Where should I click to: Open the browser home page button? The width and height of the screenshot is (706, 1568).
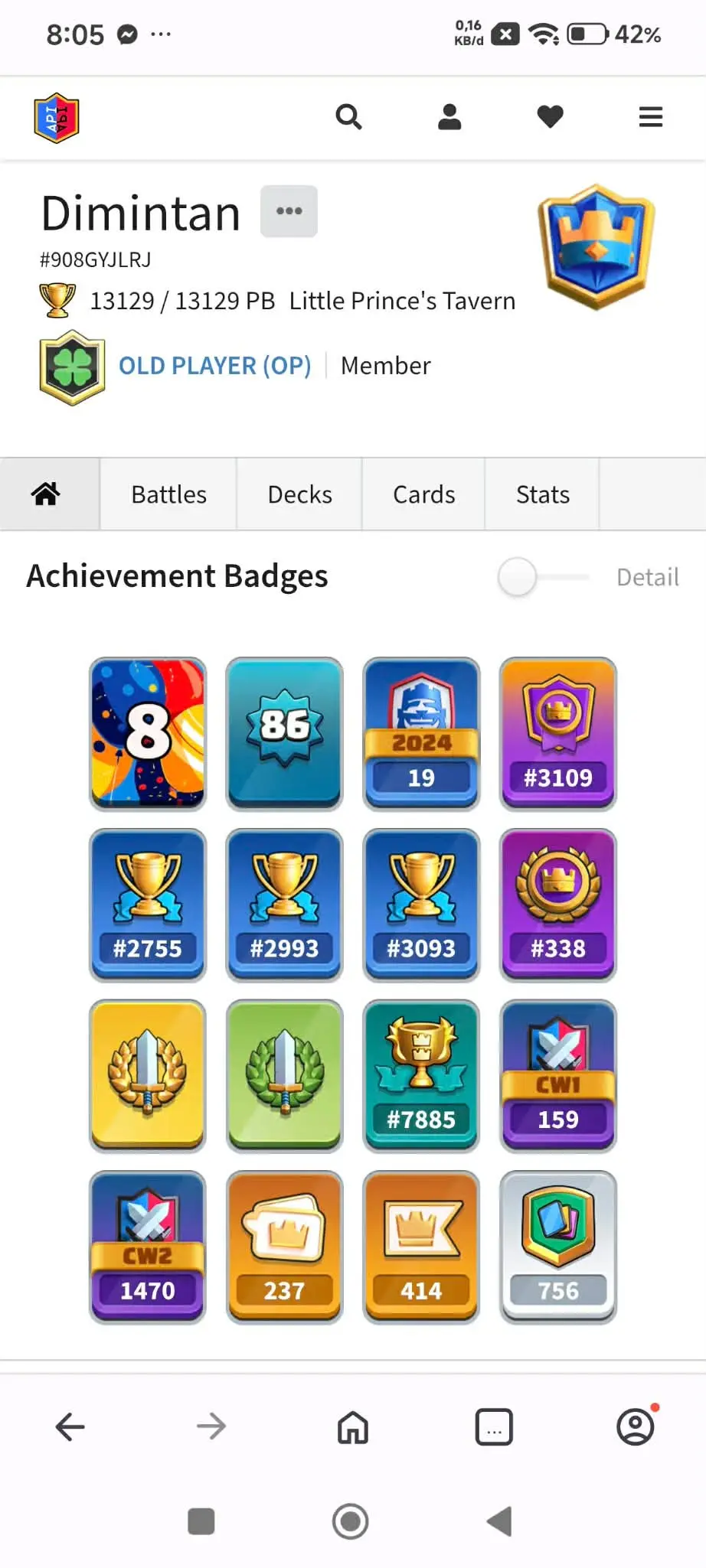click(353, 1426)
